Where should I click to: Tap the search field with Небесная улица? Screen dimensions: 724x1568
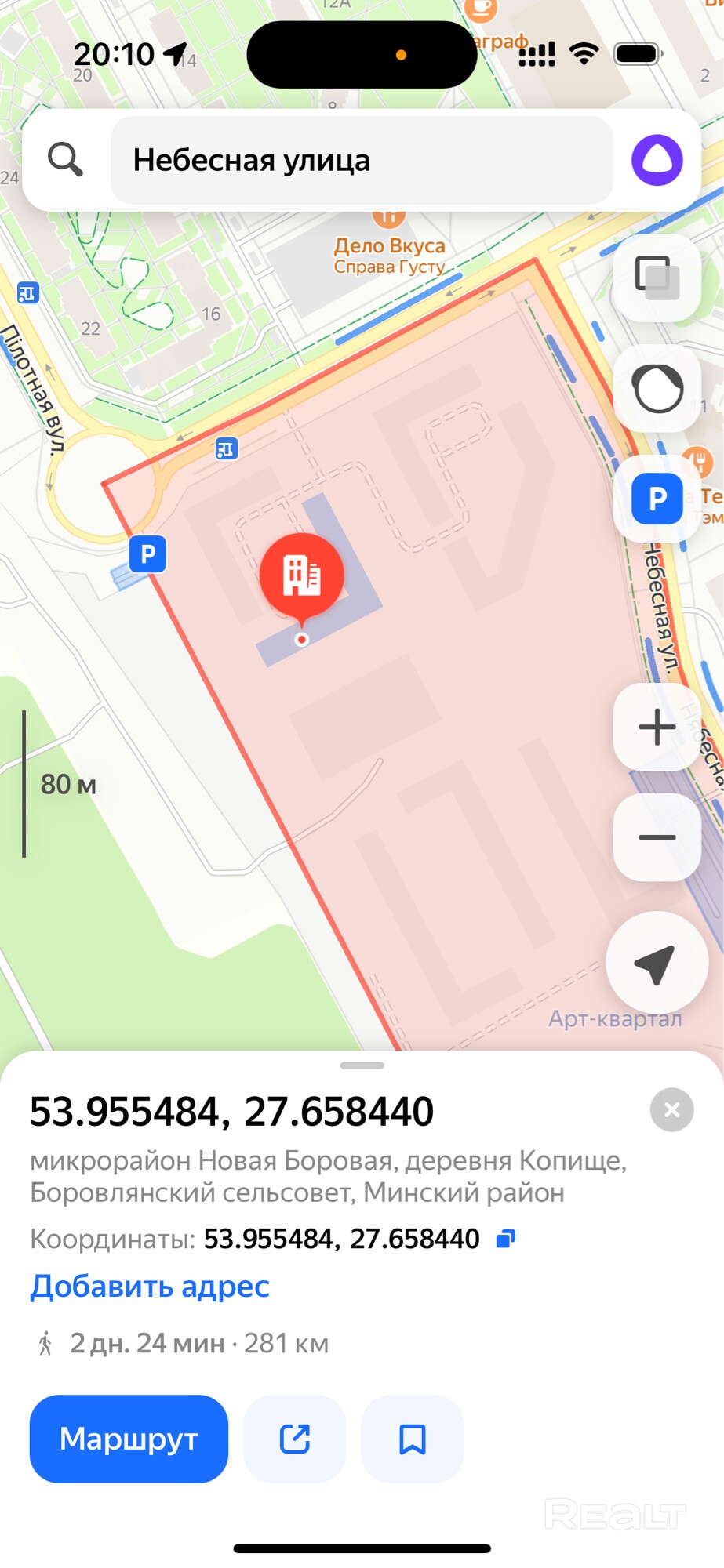pyautogui.click(x=361, y=160)
